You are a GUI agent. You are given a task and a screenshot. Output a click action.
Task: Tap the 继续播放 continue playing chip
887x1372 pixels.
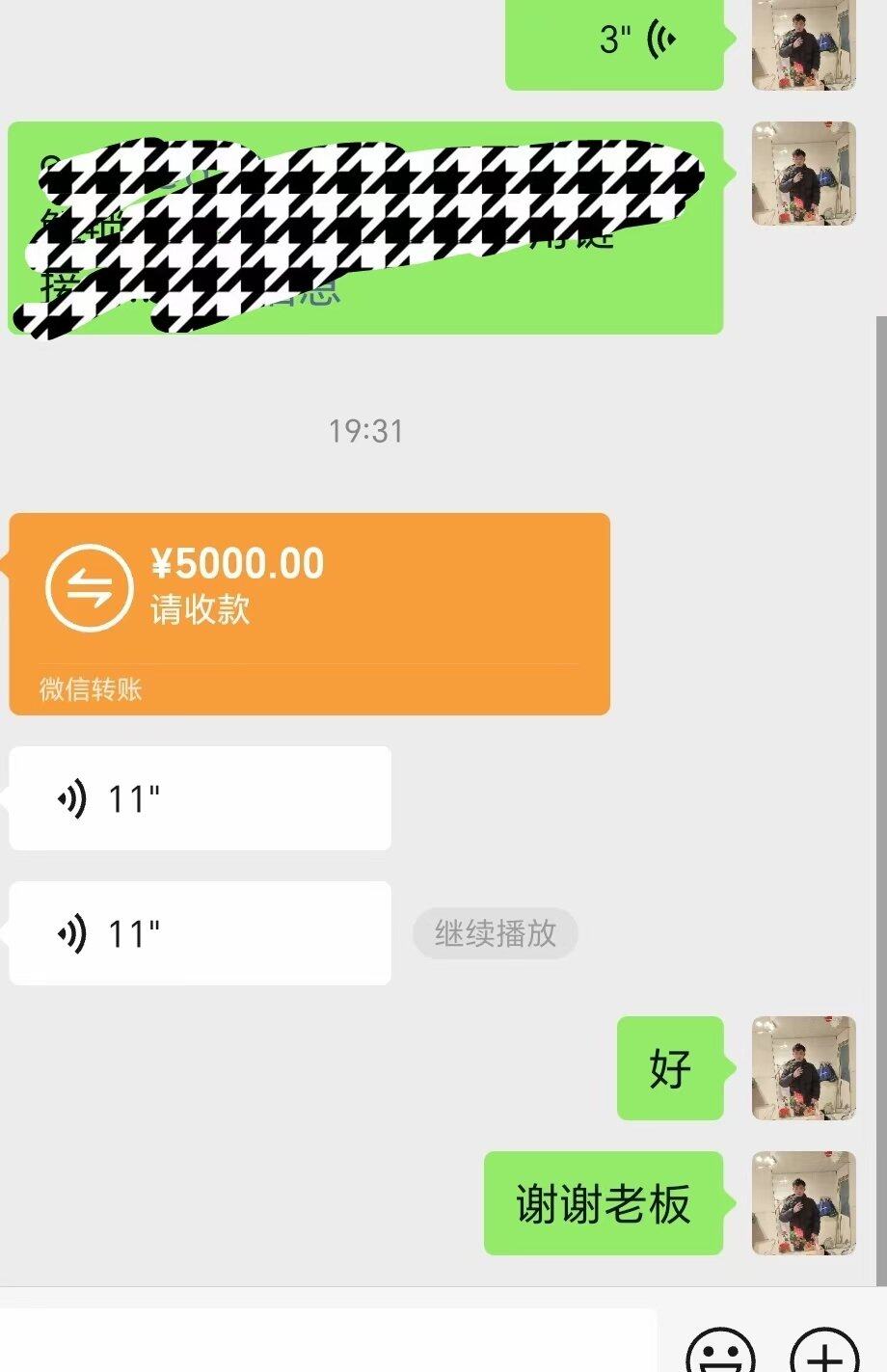[495, 933]
